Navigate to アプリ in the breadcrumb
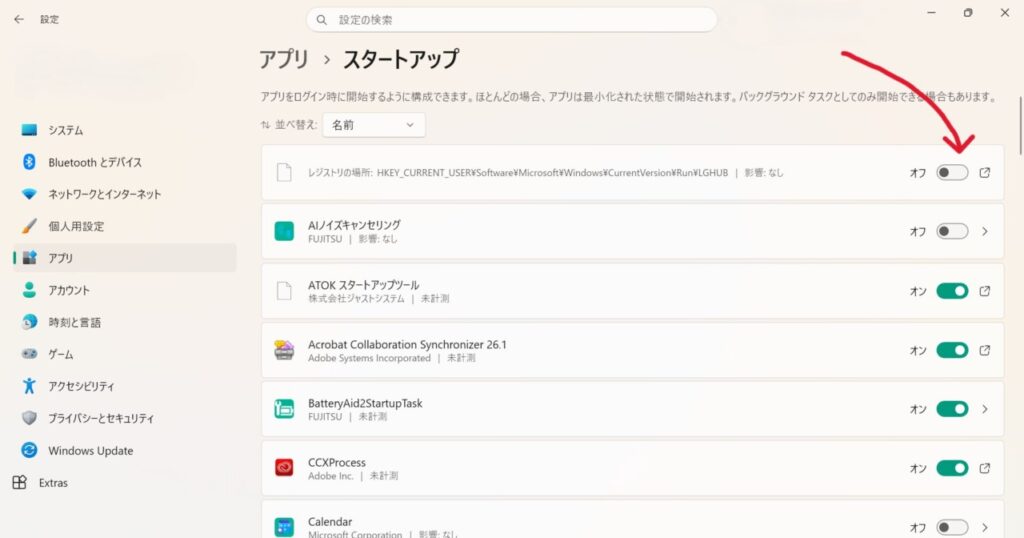Screen dimensions: 1024x538 (284, 59)
